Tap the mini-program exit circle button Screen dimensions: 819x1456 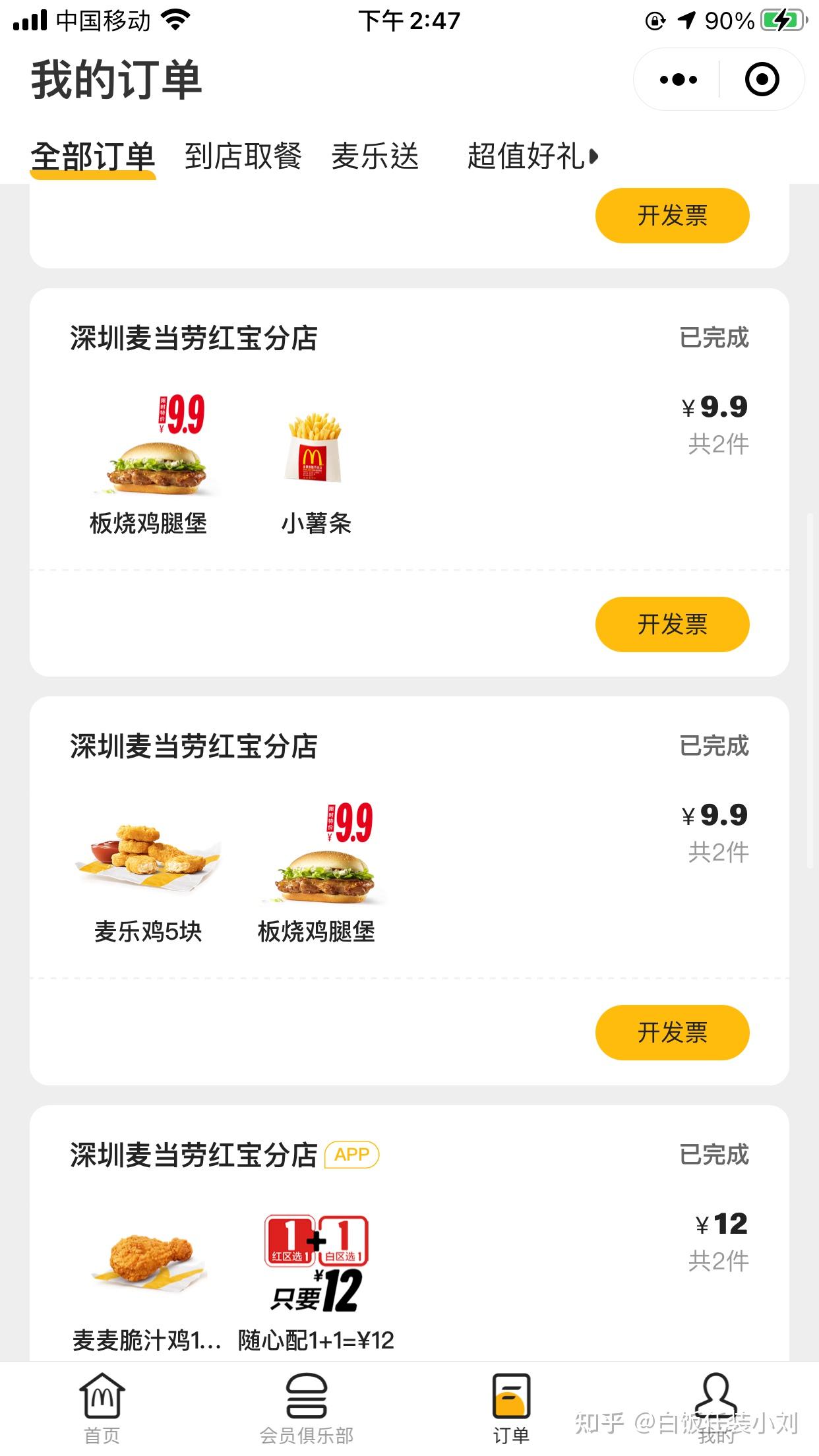coord(762,79)
